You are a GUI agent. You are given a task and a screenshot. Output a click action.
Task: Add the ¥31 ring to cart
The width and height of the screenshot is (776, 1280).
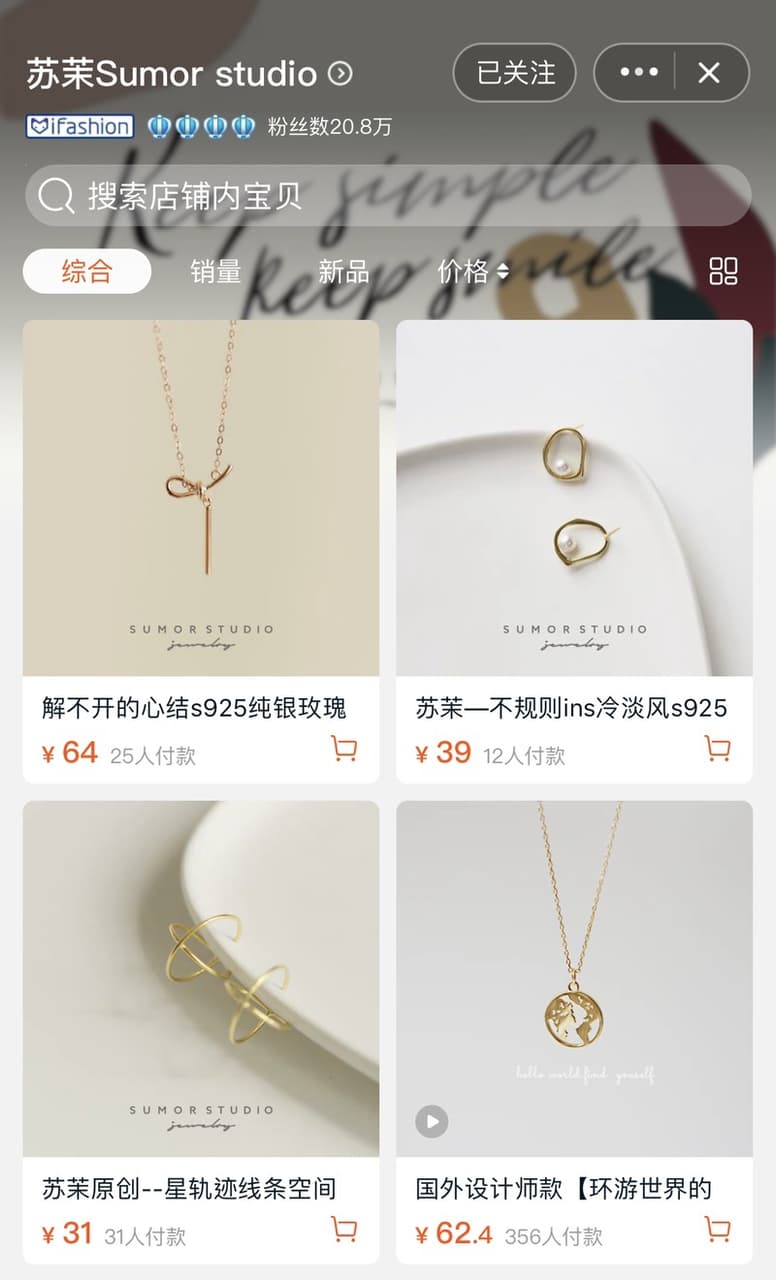tap(345, 1230)
